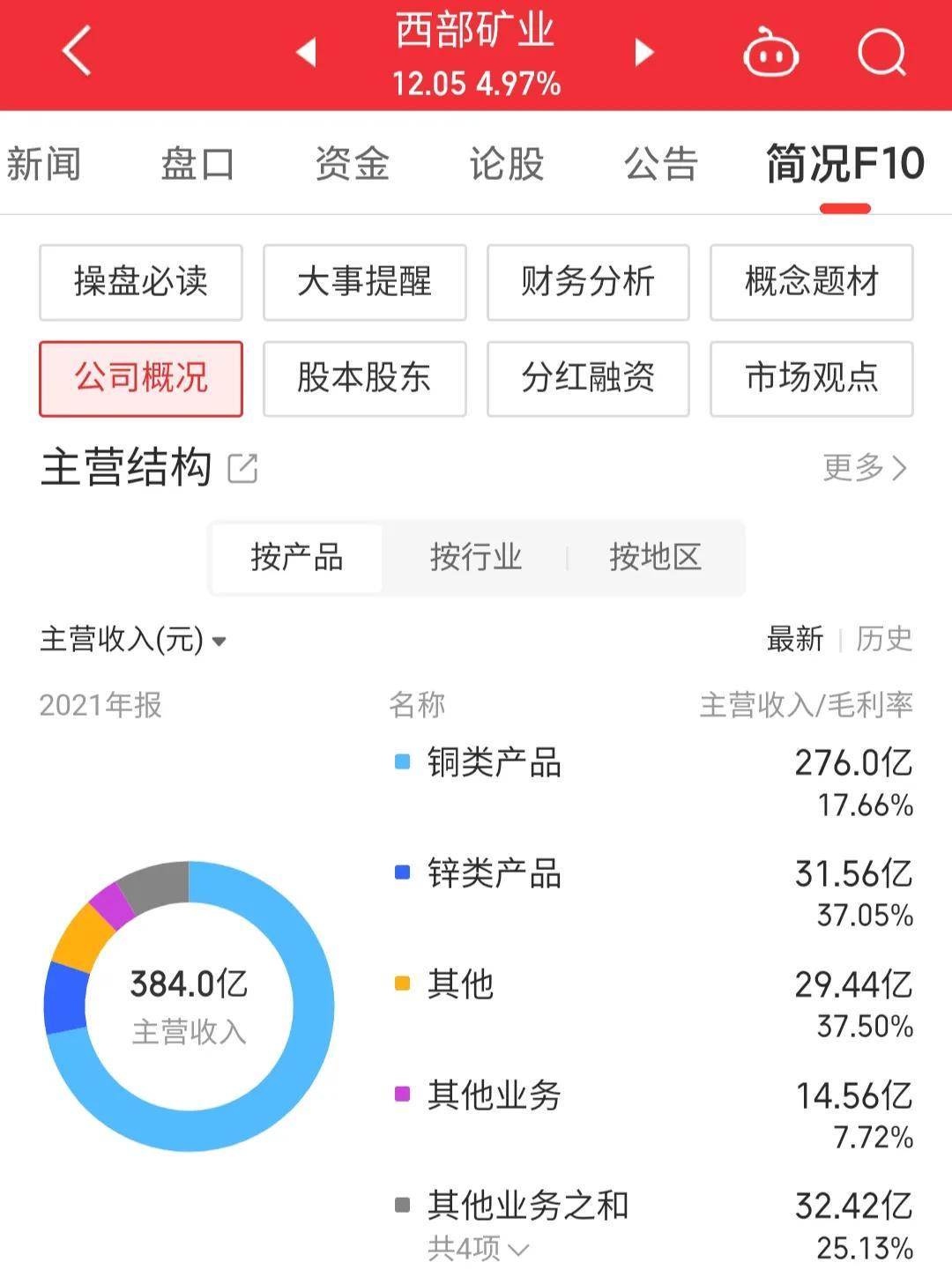This screenshot has height=1277, width=952.
Task: Open the 财务分析 section
Action: click(588, 282)
